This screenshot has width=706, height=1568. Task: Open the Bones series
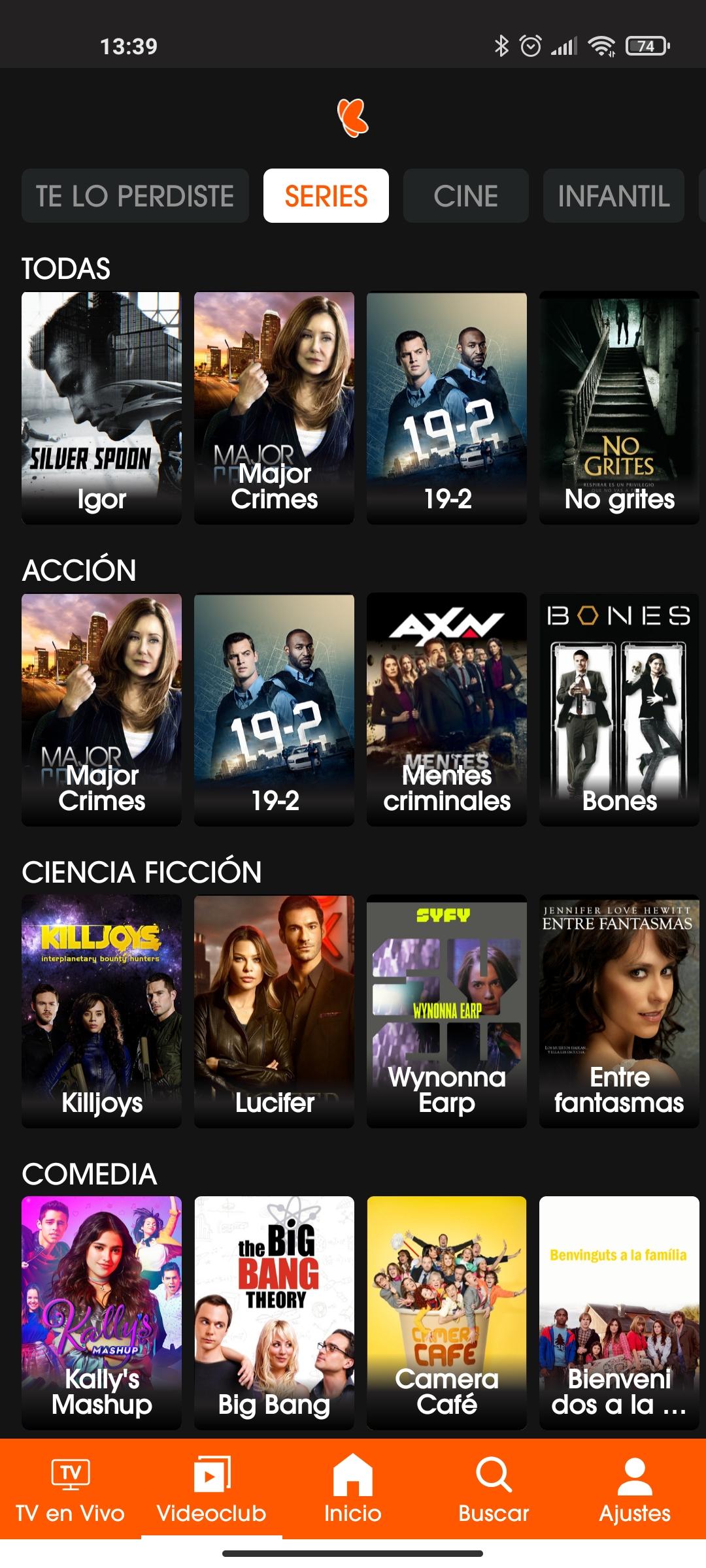(x=619, y=710)
